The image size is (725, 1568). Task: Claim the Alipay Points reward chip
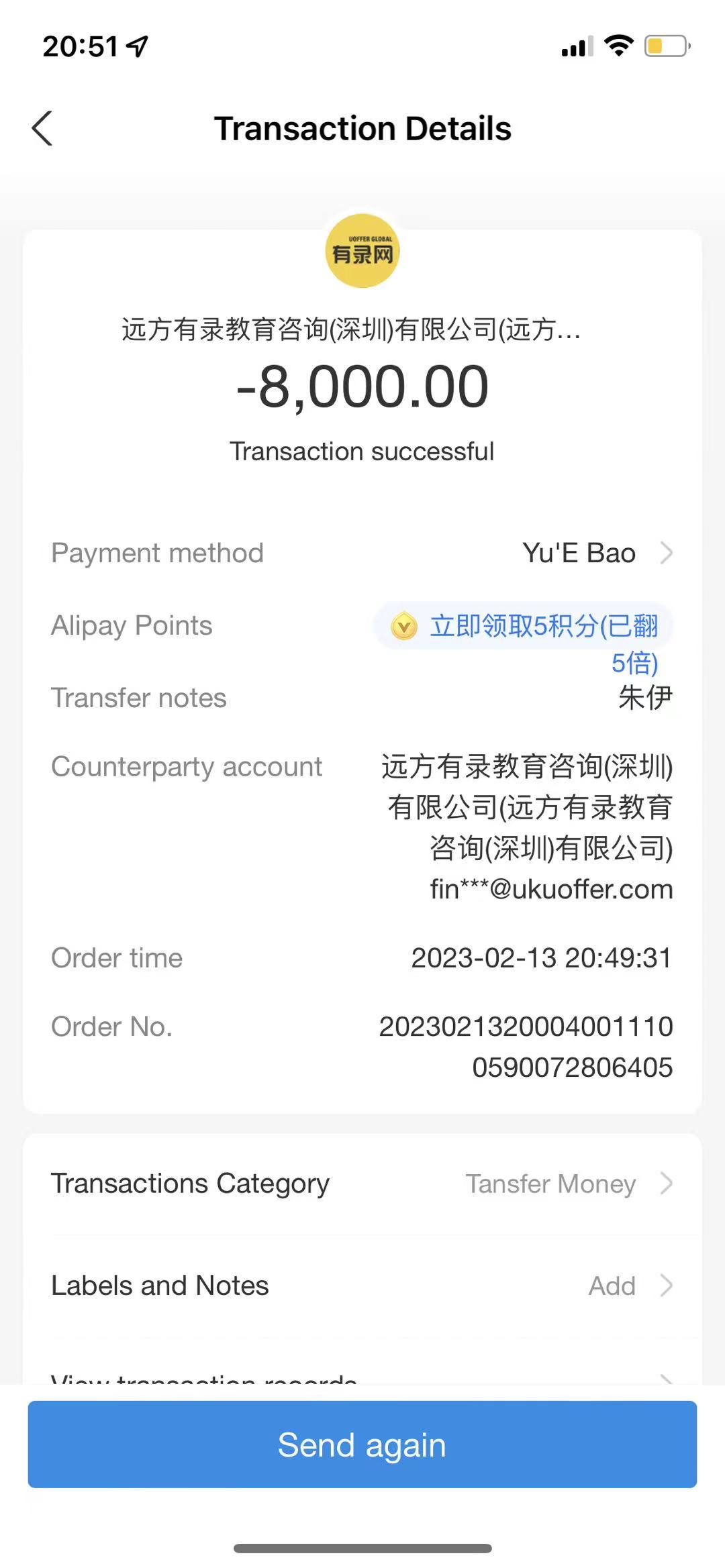[524, 627]
